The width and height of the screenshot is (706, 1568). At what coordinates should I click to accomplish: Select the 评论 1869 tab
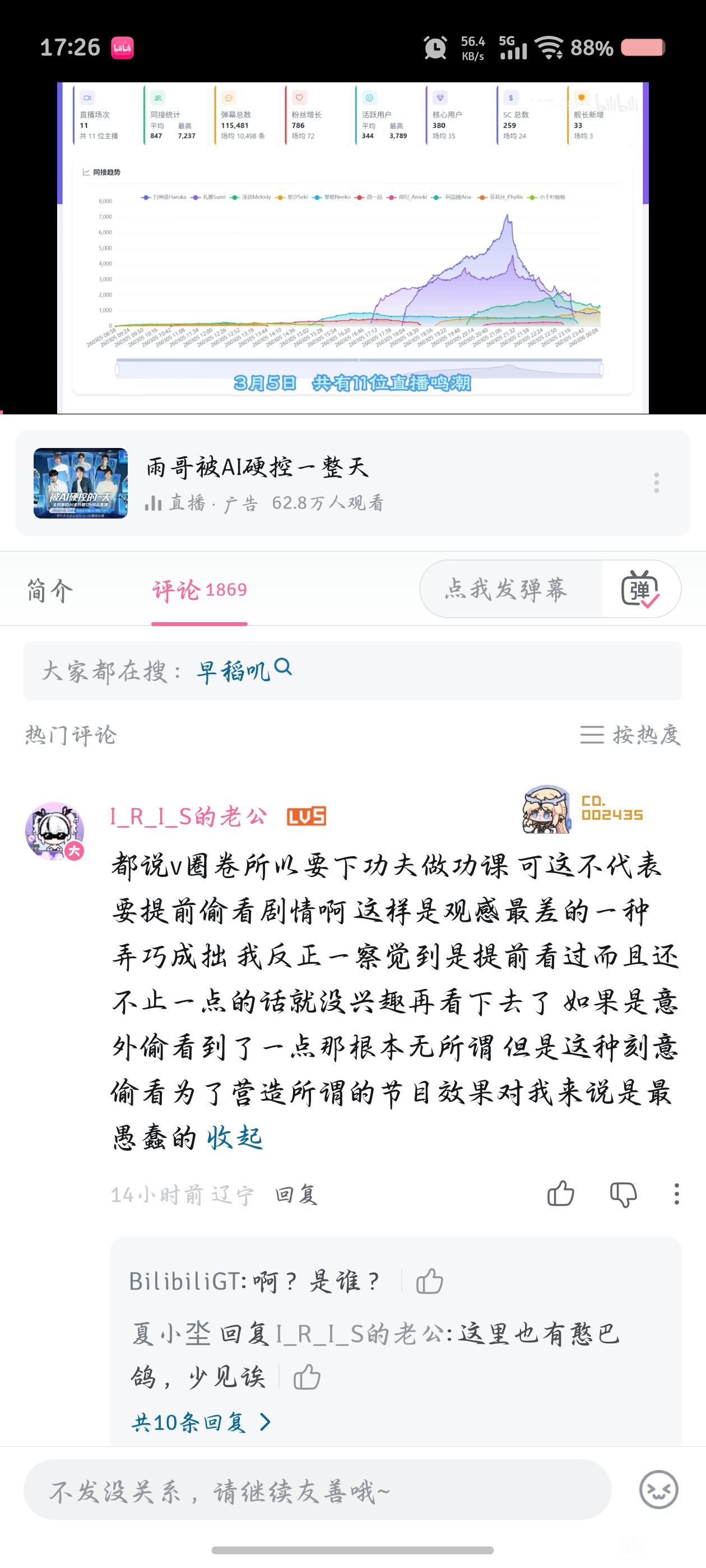click(x=199, y=590)
